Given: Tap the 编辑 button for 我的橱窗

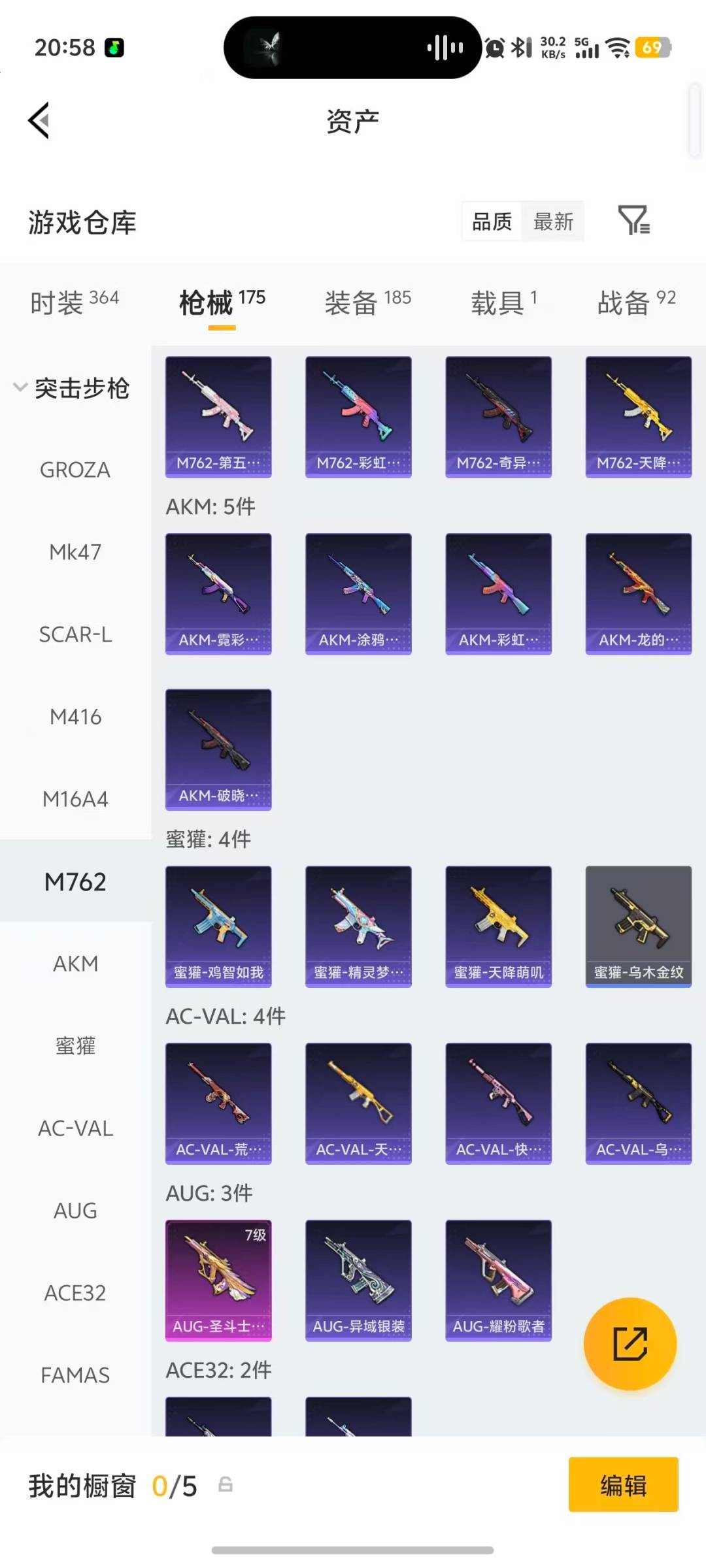Looking at the screenshot, I should pos(623,1484).
